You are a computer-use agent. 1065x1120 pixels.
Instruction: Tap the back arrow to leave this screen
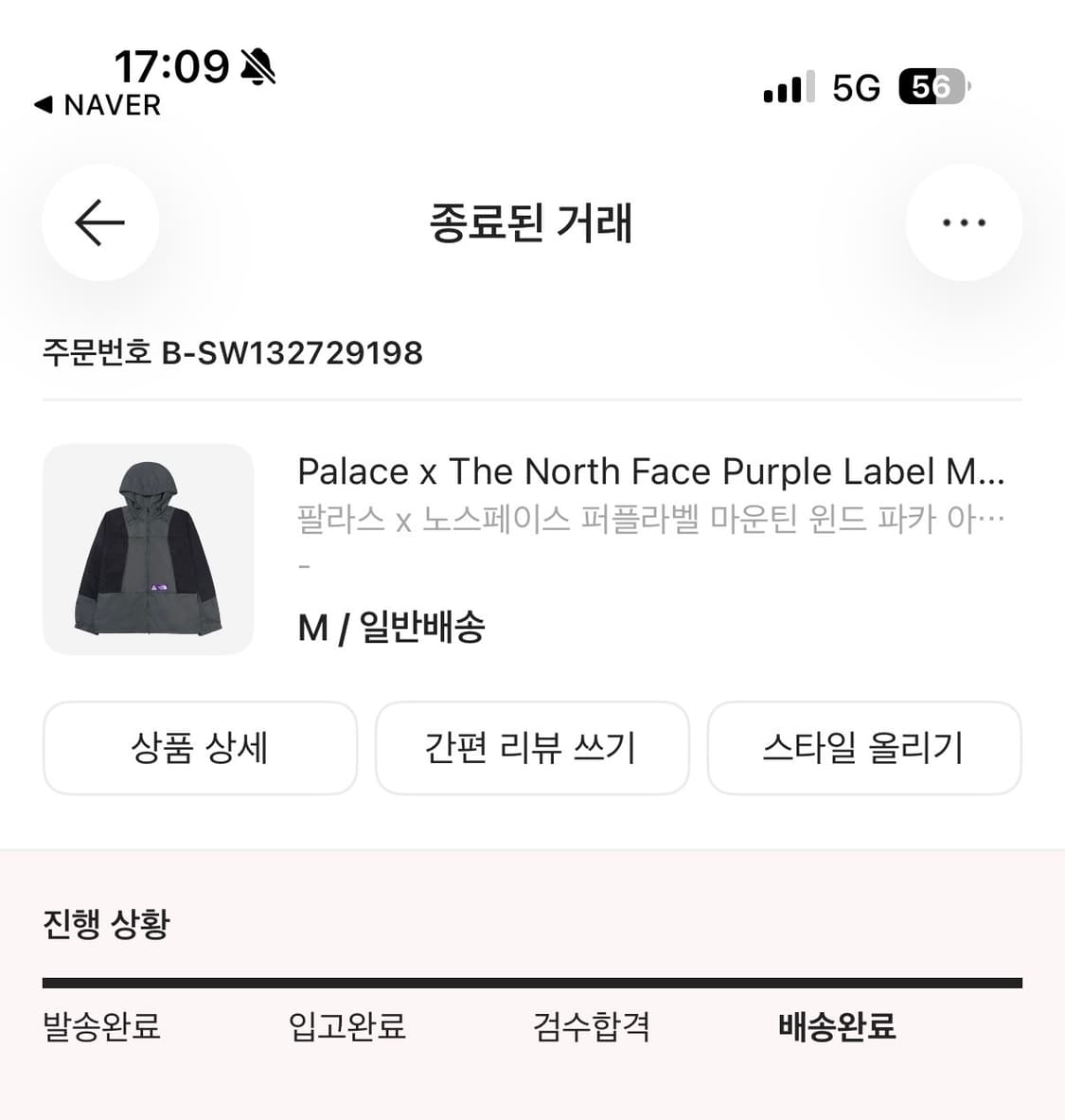coord(99,222)
